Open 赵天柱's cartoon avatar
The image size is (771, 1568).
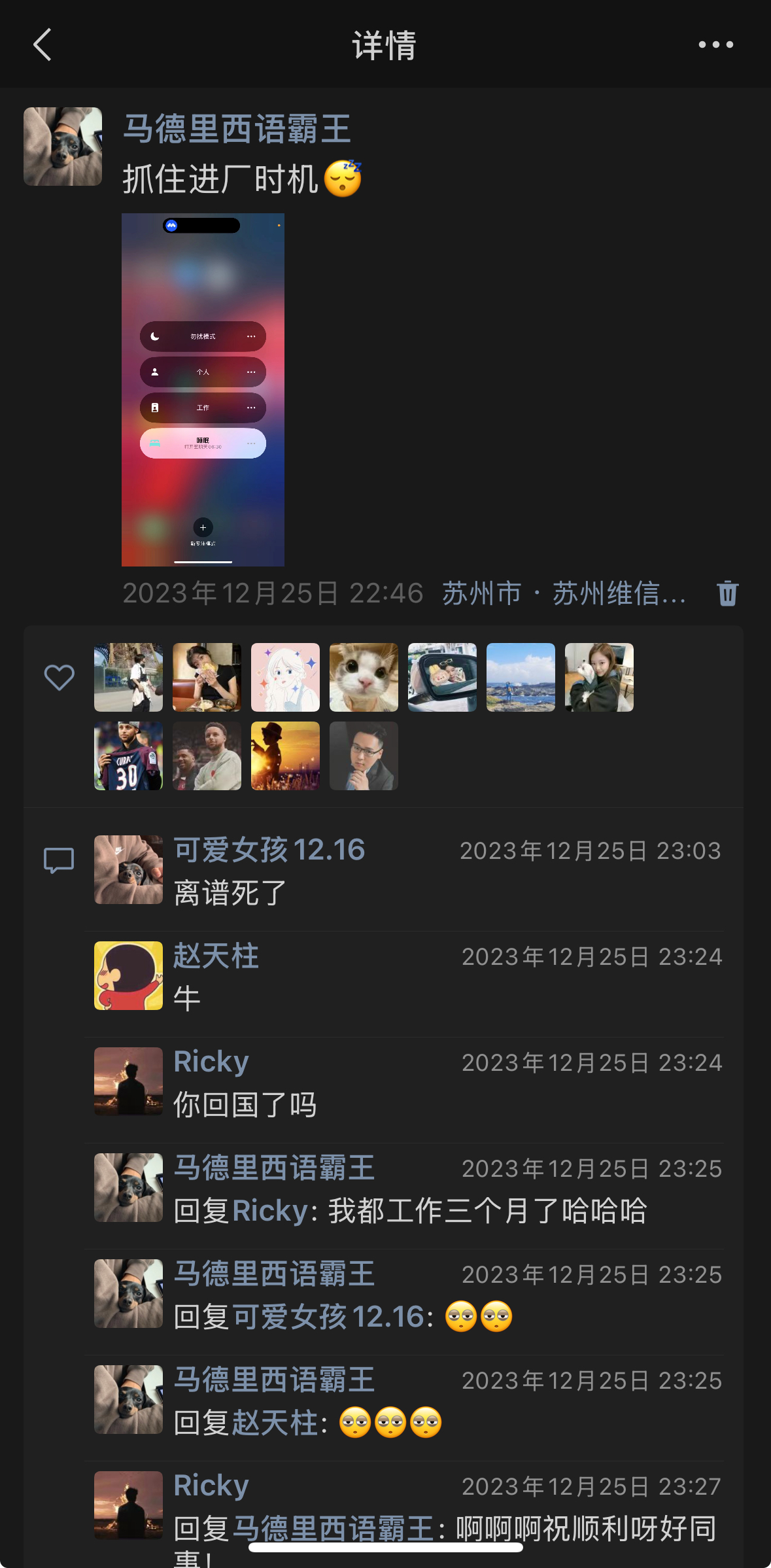pos(128,975)
